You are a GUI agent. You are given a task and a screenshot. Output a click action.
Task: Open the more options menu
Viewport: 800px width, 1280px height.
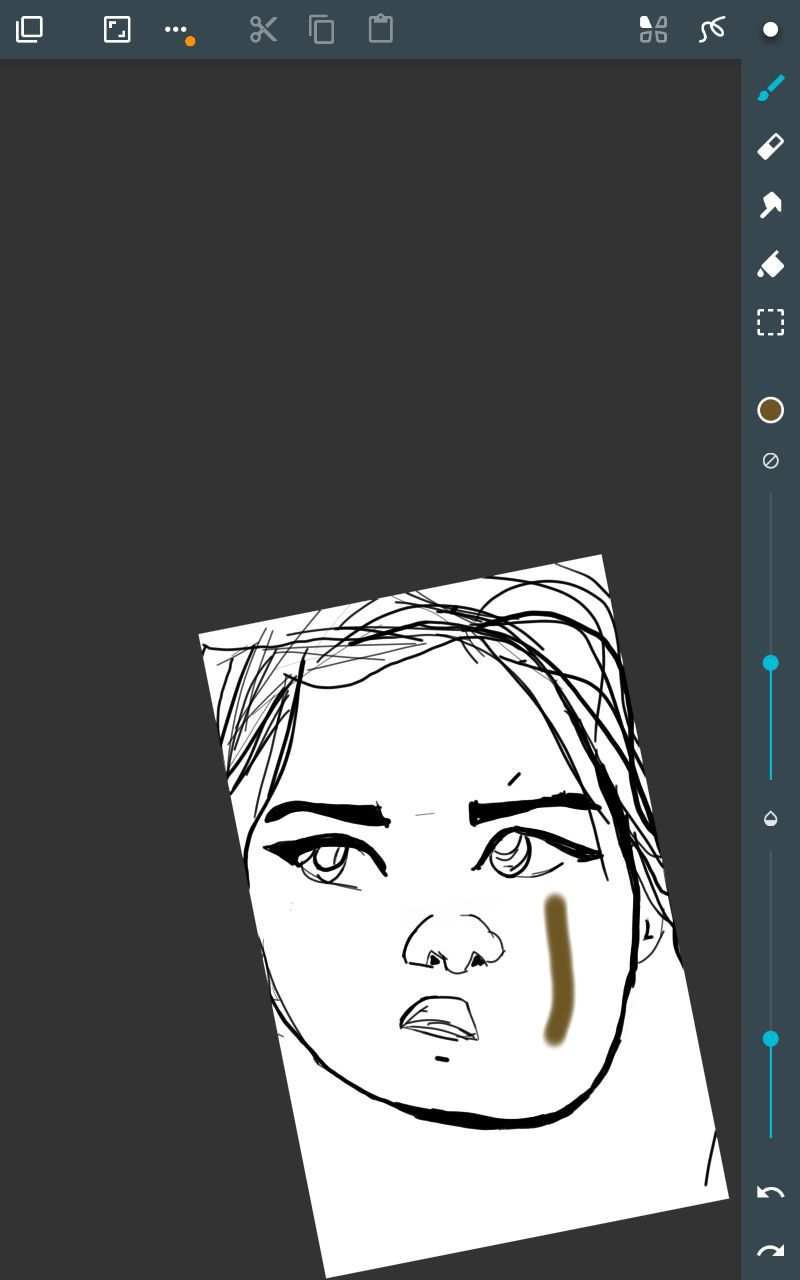pos(176,29)
